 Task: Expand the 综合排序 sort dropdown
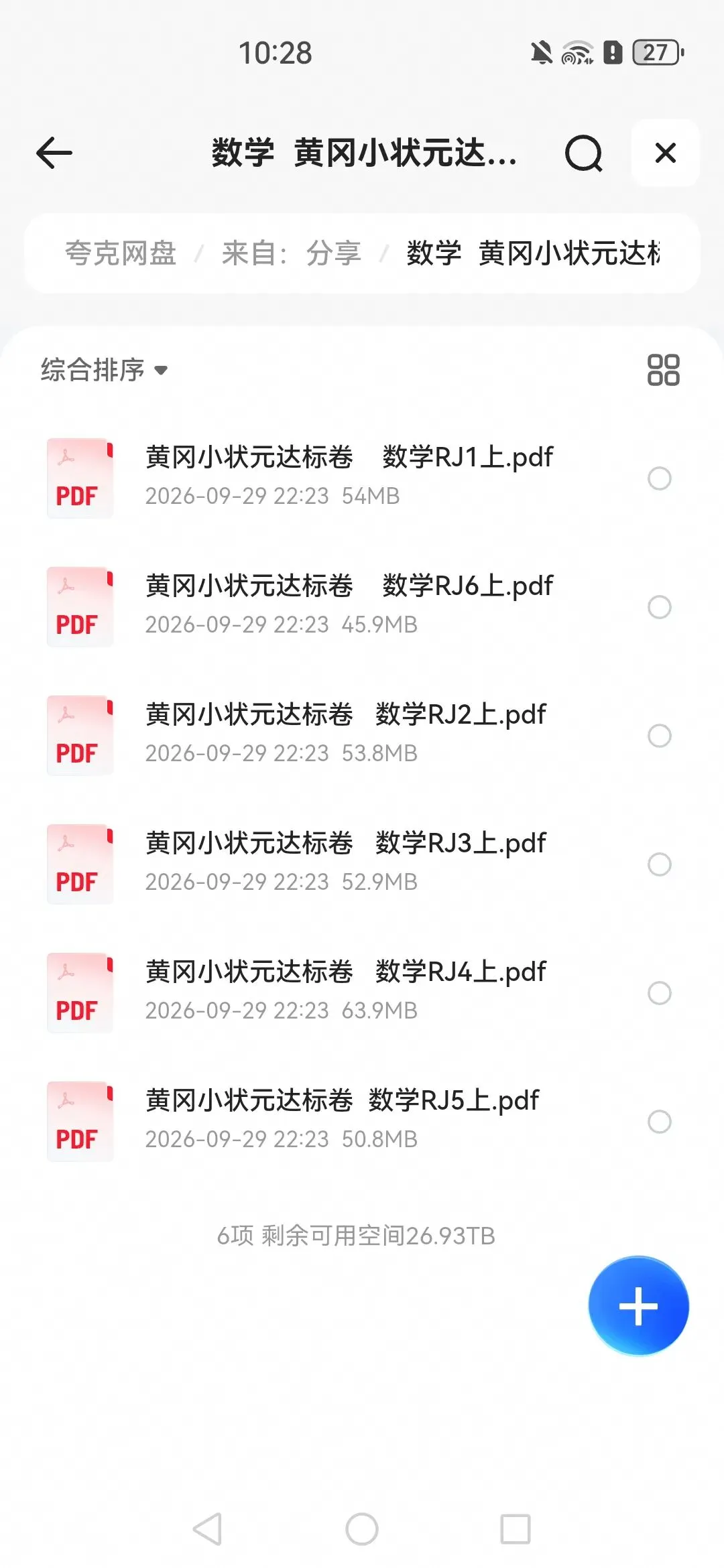pos(104,370)
